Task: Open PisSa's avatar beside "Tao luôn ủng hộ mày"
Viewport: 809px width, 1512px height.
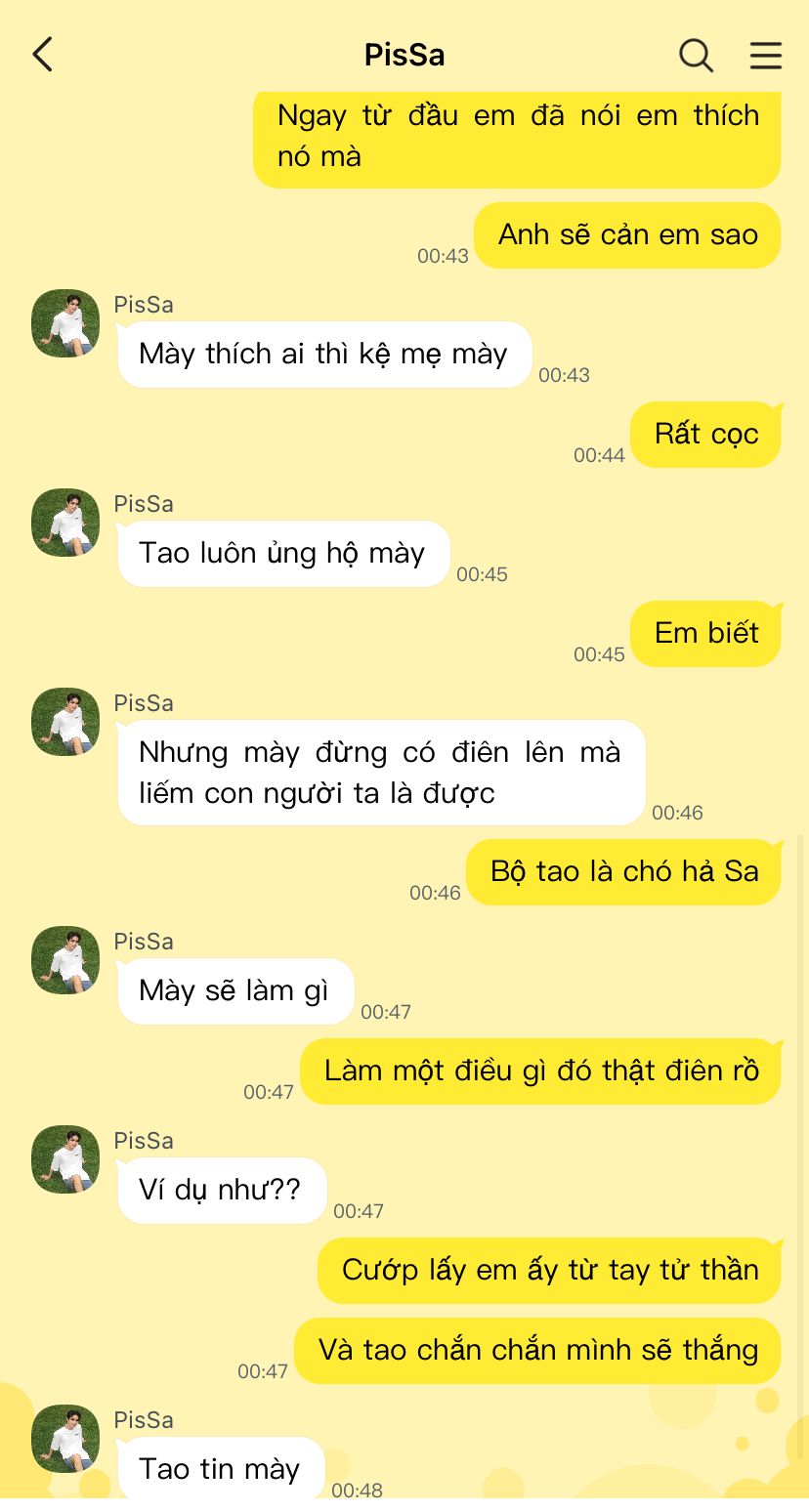Action: tap(66, 524)
